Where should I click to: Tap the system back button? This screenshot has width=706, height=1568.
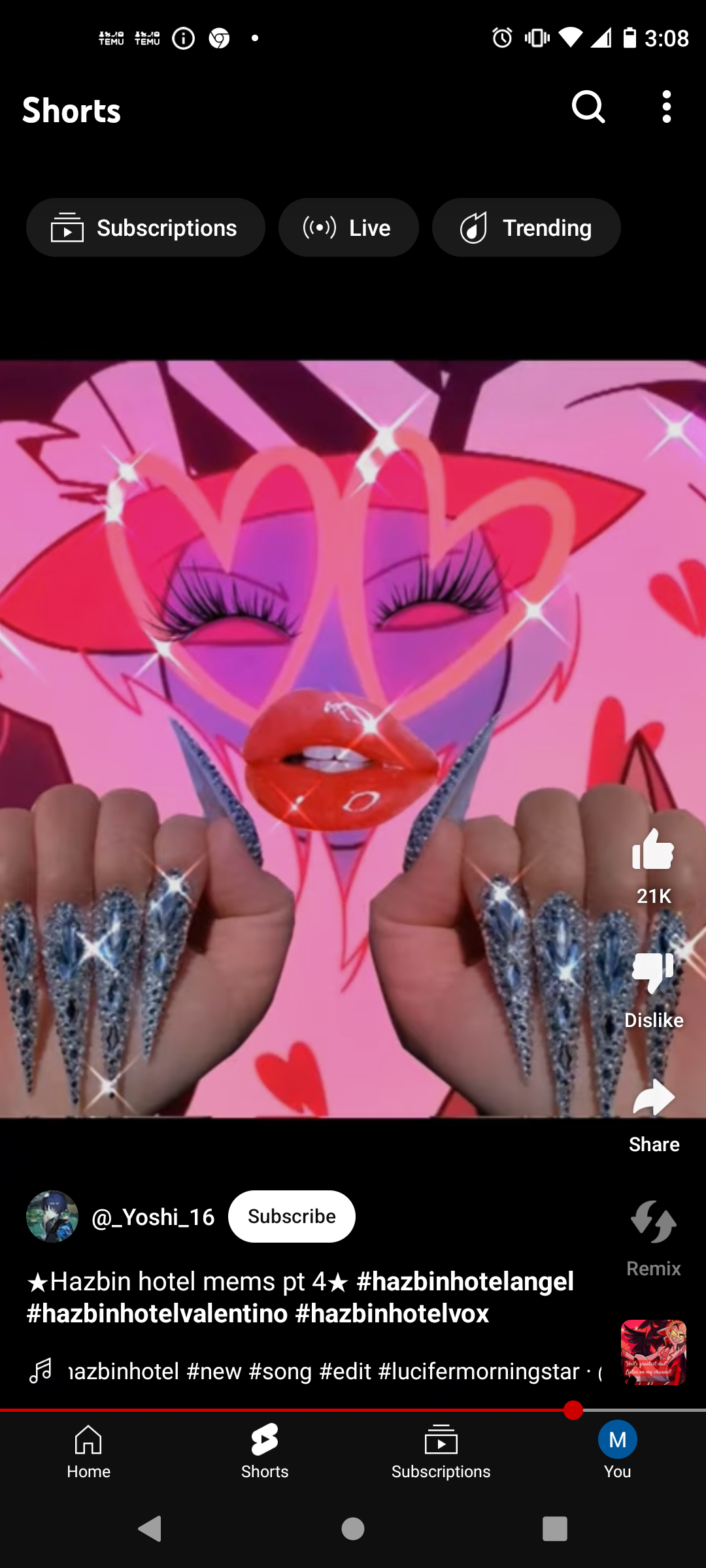pos(150,1529)
